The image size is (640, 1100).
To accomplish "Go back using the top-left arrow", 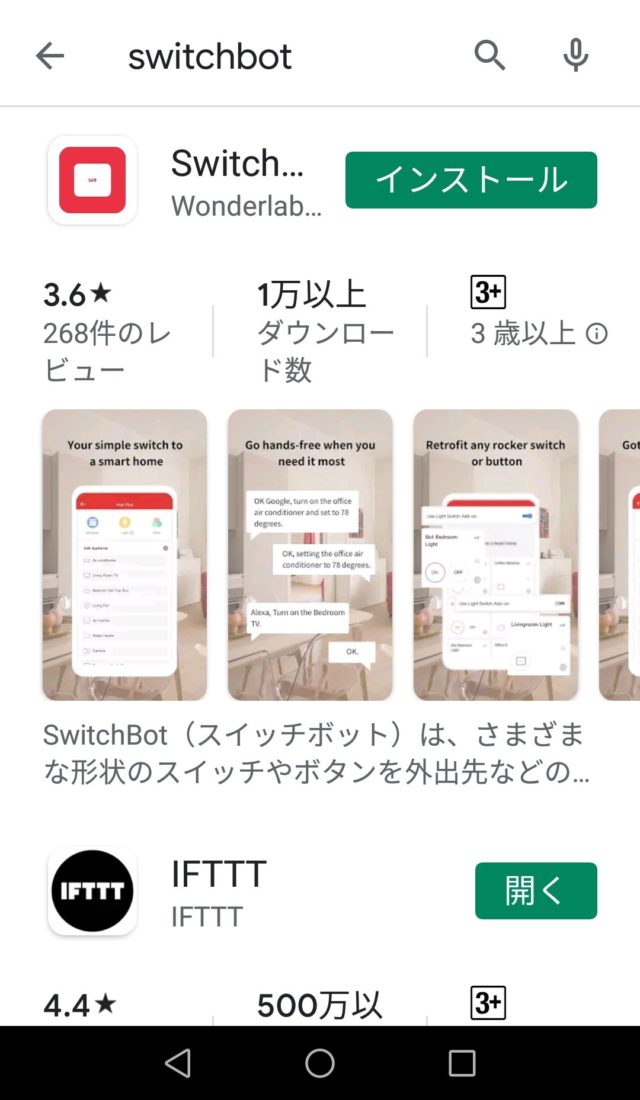I will pos(50,56).
